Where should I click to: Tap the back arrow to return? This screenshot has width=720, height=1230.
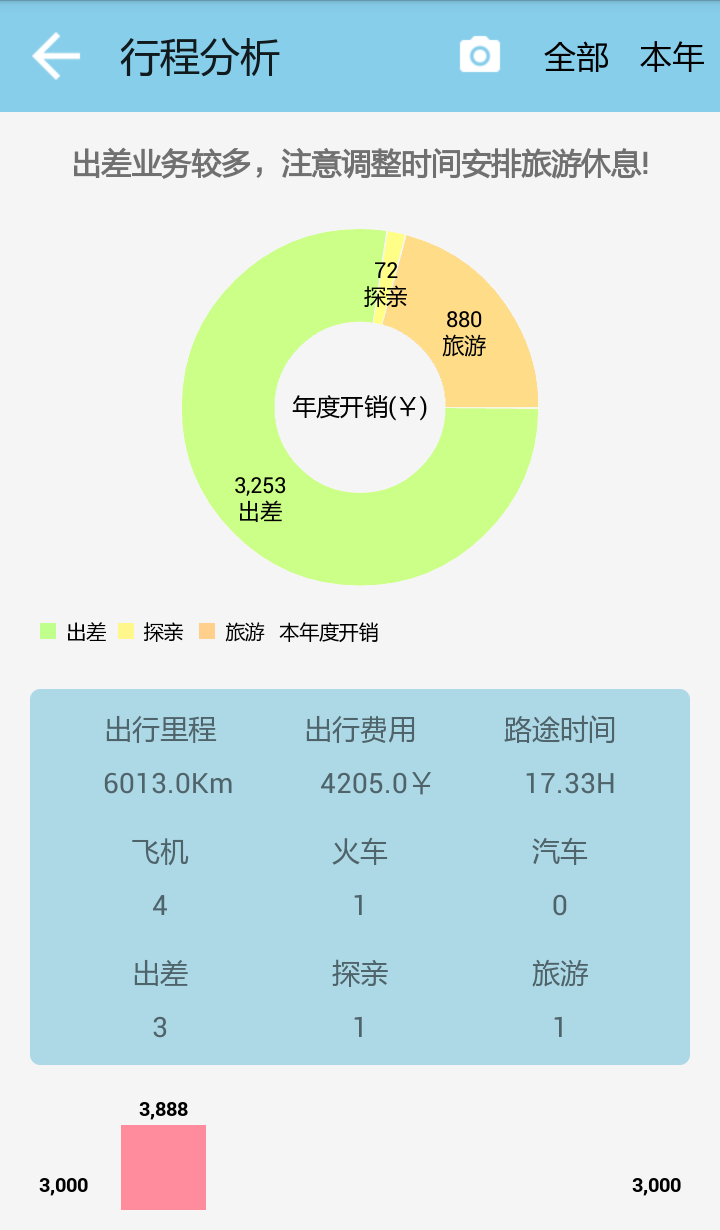click(x=55, y=55)
